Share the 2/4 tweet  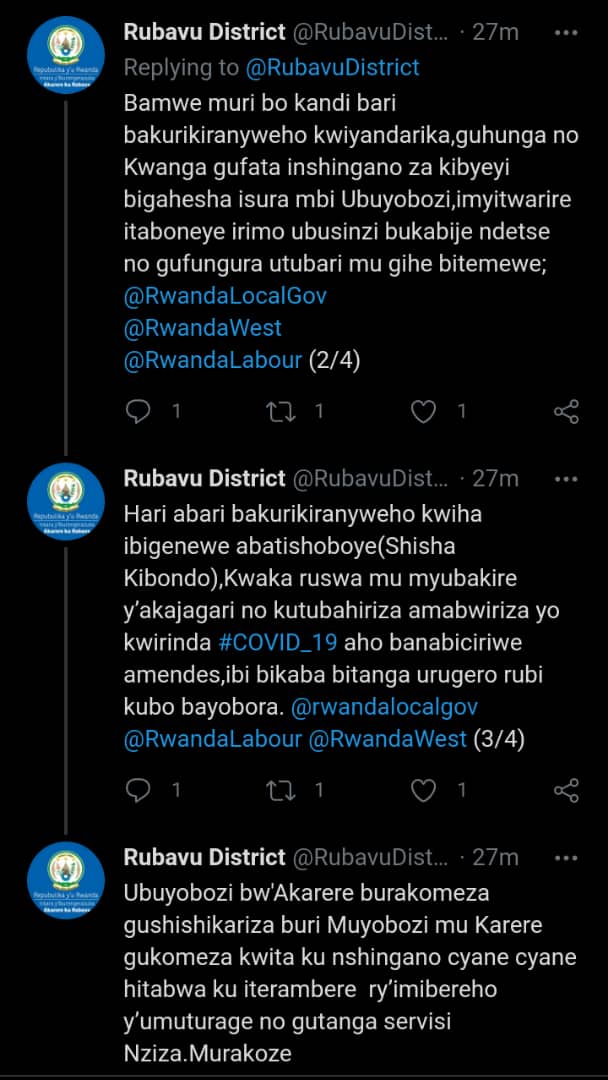click(566, 411)
